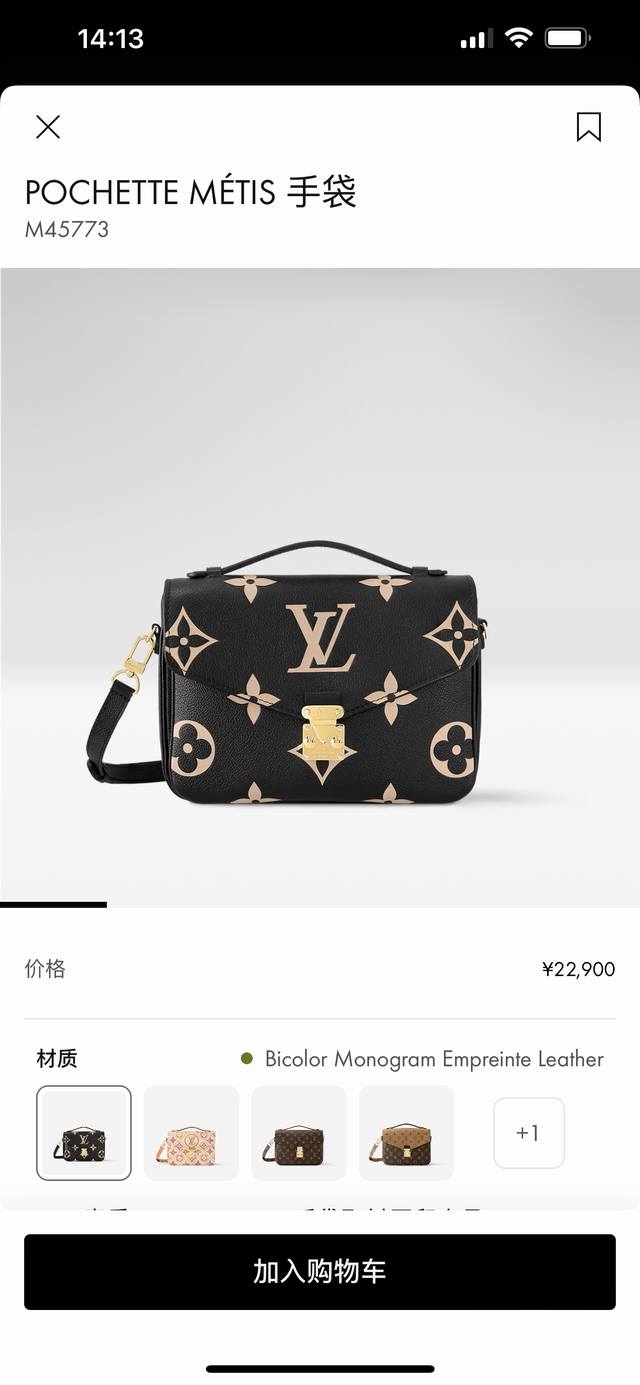Bookmark the Pochette Métis handbag
The height and width of the screenshot is (1385, 640).
[x=588, y=127]
